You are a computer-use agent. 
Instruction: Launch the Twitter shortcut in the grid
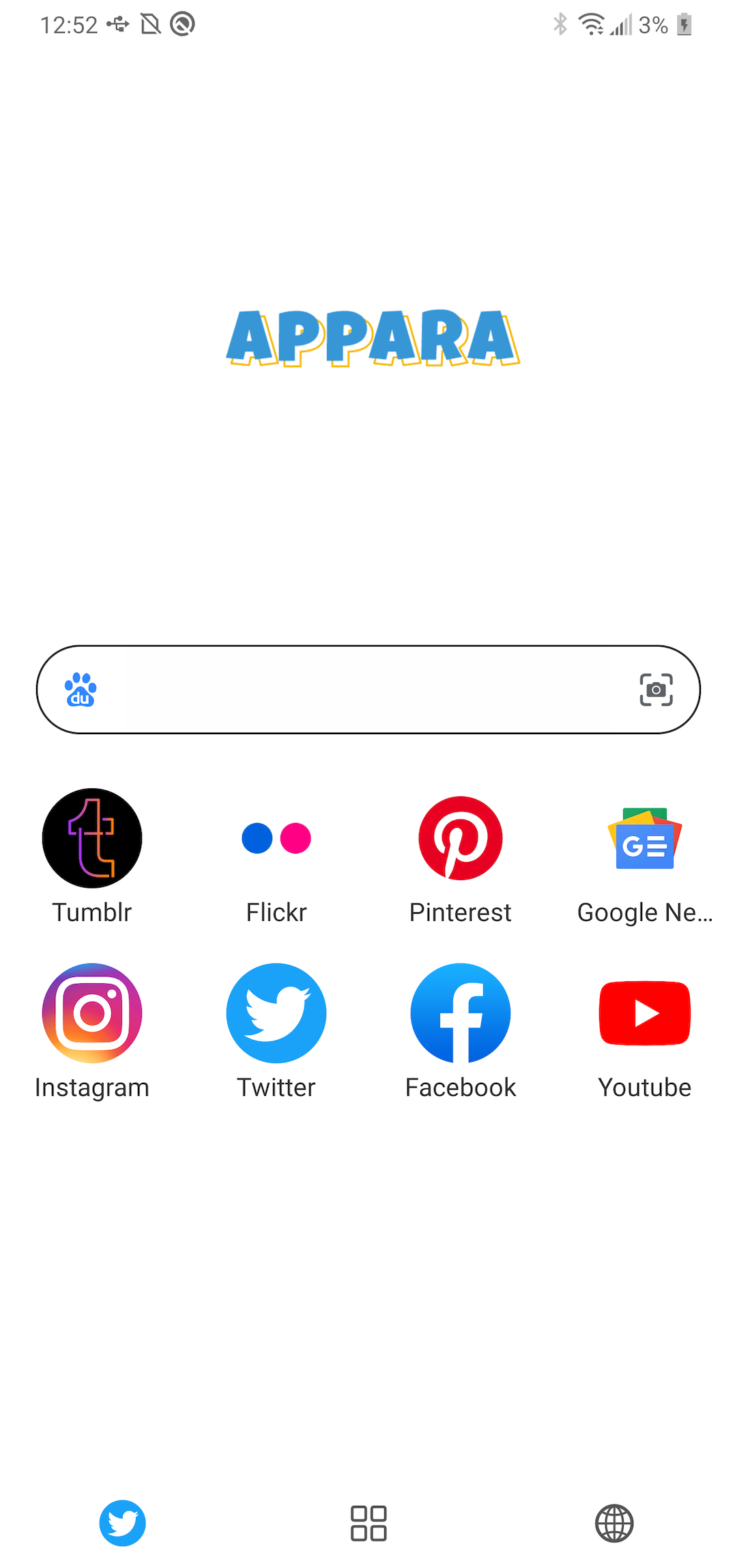(x=276, y=1013)
